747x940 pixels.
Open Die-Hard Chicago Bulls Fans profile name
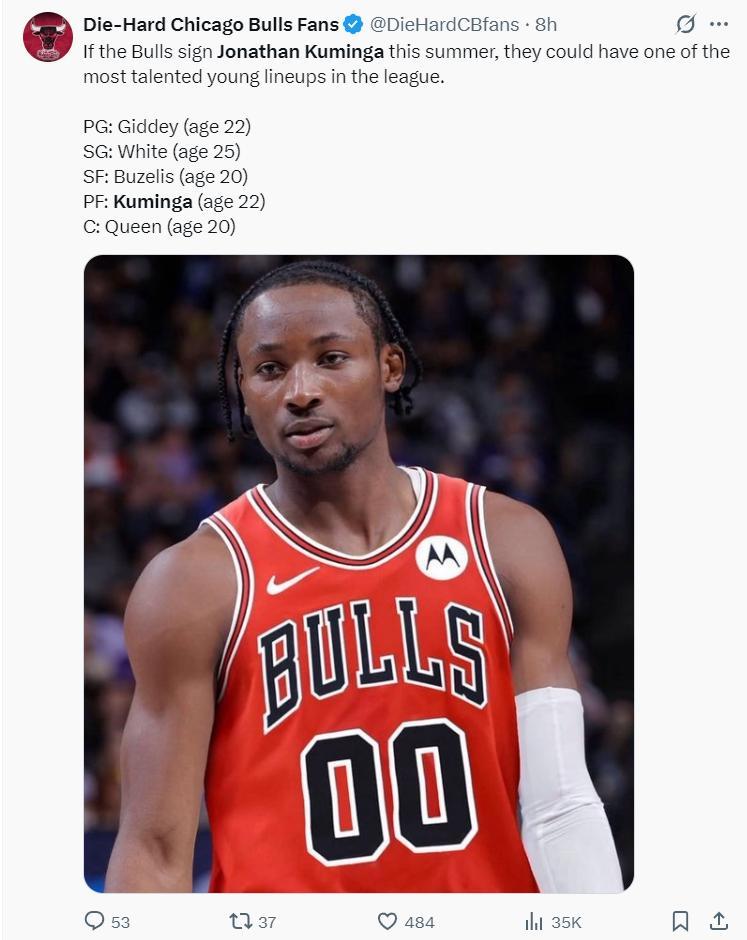211,24
